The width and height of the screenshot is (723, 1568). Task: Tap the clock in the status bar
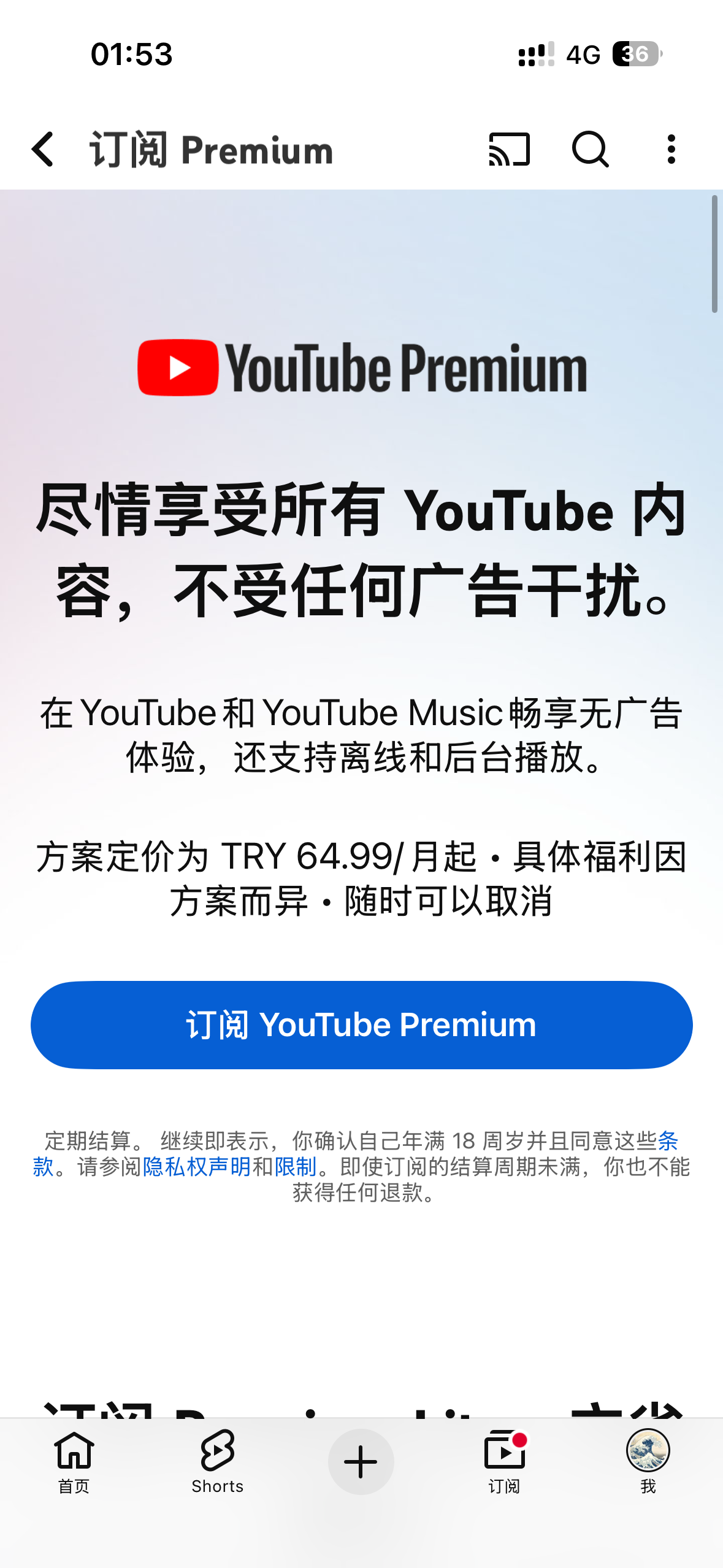pos(132,55)
